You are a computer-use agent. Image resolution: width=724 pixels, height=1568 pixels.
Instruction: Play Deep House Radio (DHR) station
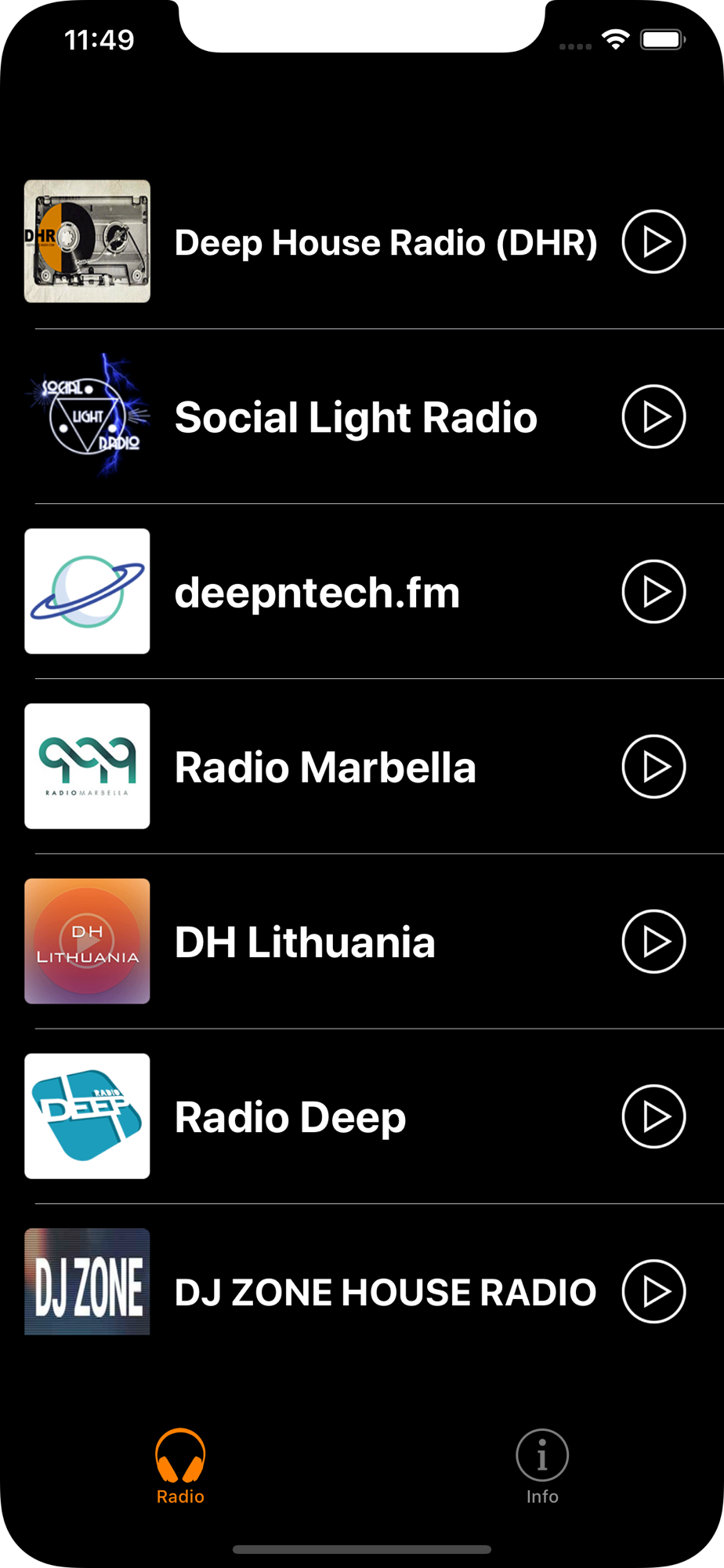click(653, 241)
